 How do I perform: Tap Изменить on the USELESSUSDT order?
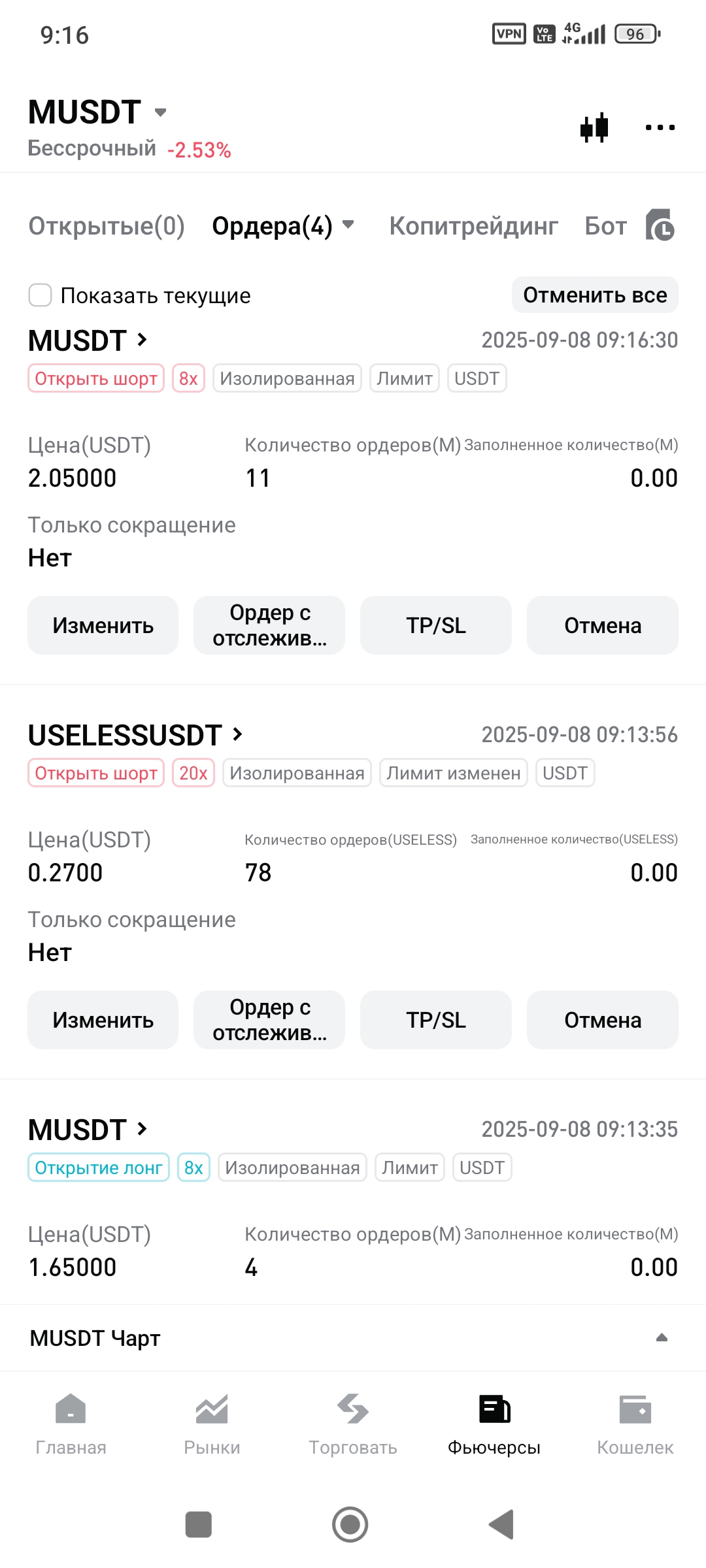pyautogui.click(x=103, y=1020)
